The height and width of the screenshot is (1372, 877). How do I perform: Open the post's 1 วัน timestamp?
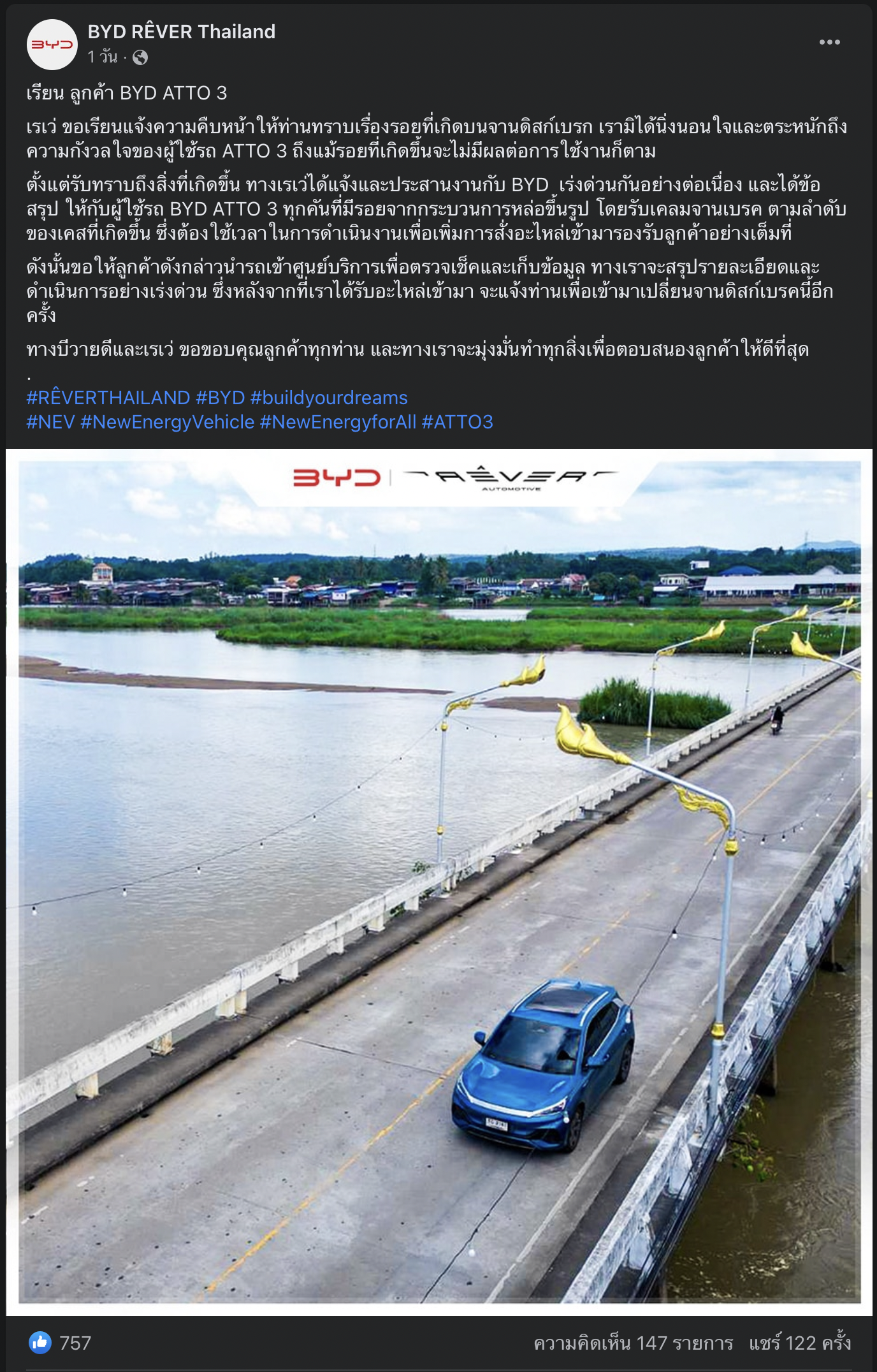pyautogui.click(x=102, y=57)
